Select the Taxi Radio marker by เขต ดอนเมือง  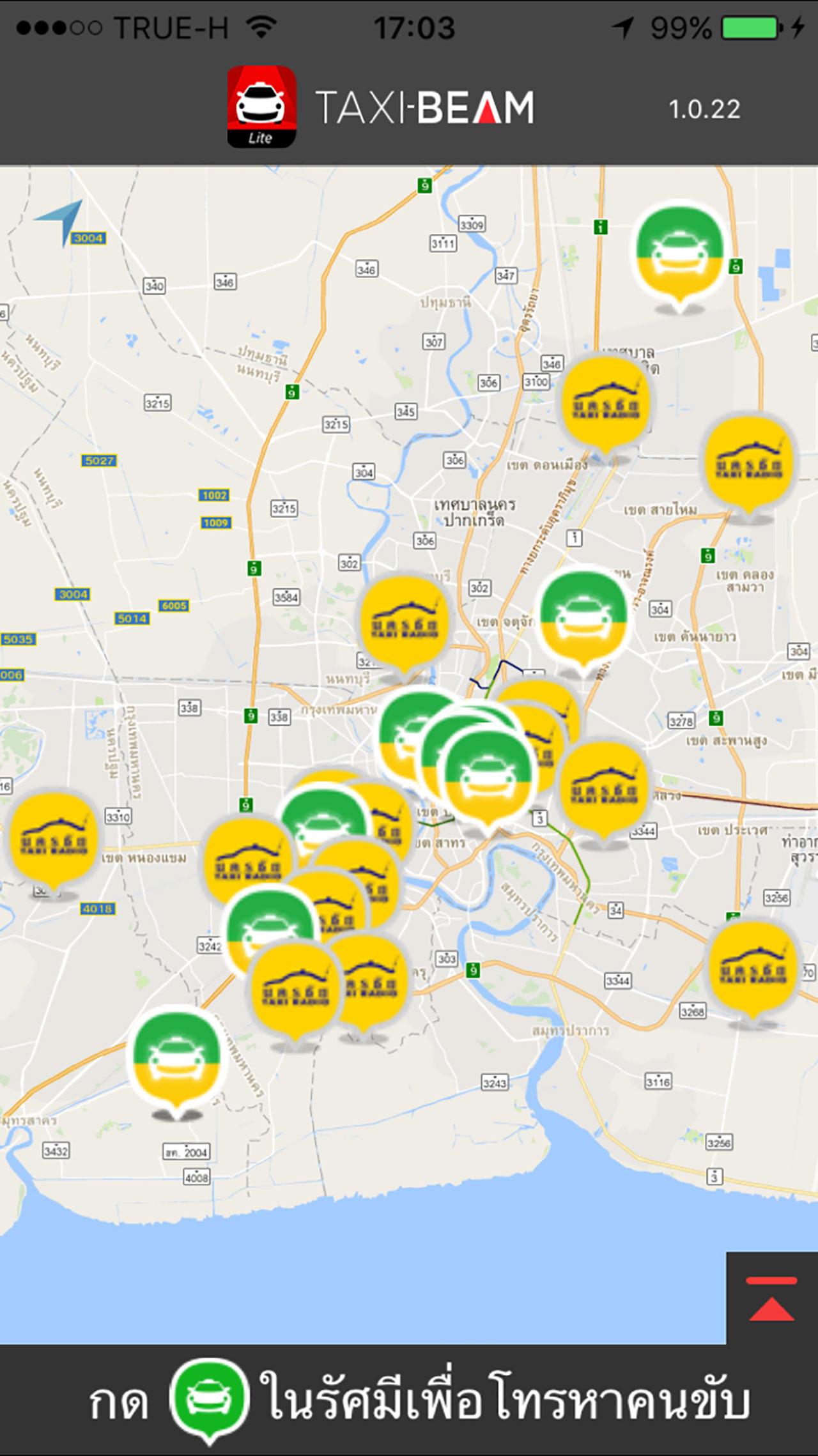pos(605,404)
